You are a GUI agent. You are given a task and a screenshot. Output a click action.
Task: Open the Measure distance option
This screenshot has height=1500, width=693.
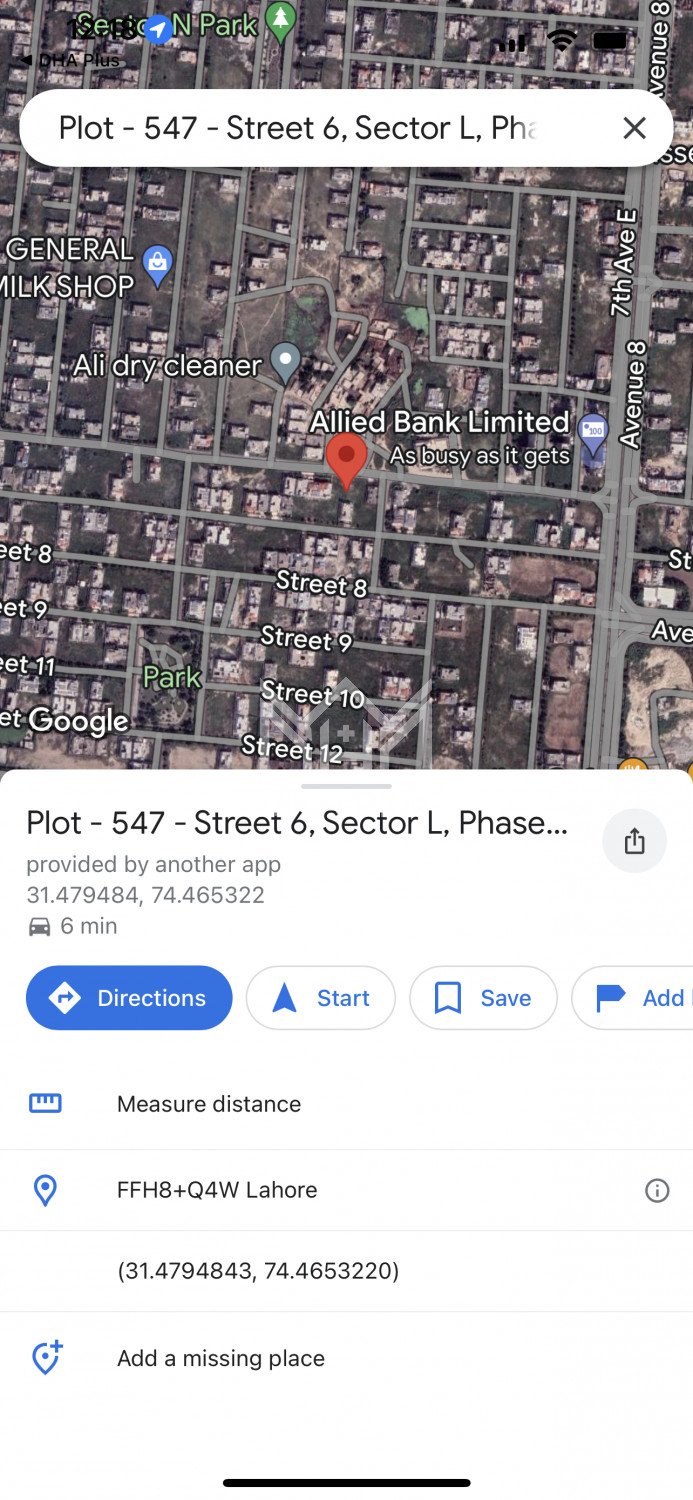click(209, 1104)
